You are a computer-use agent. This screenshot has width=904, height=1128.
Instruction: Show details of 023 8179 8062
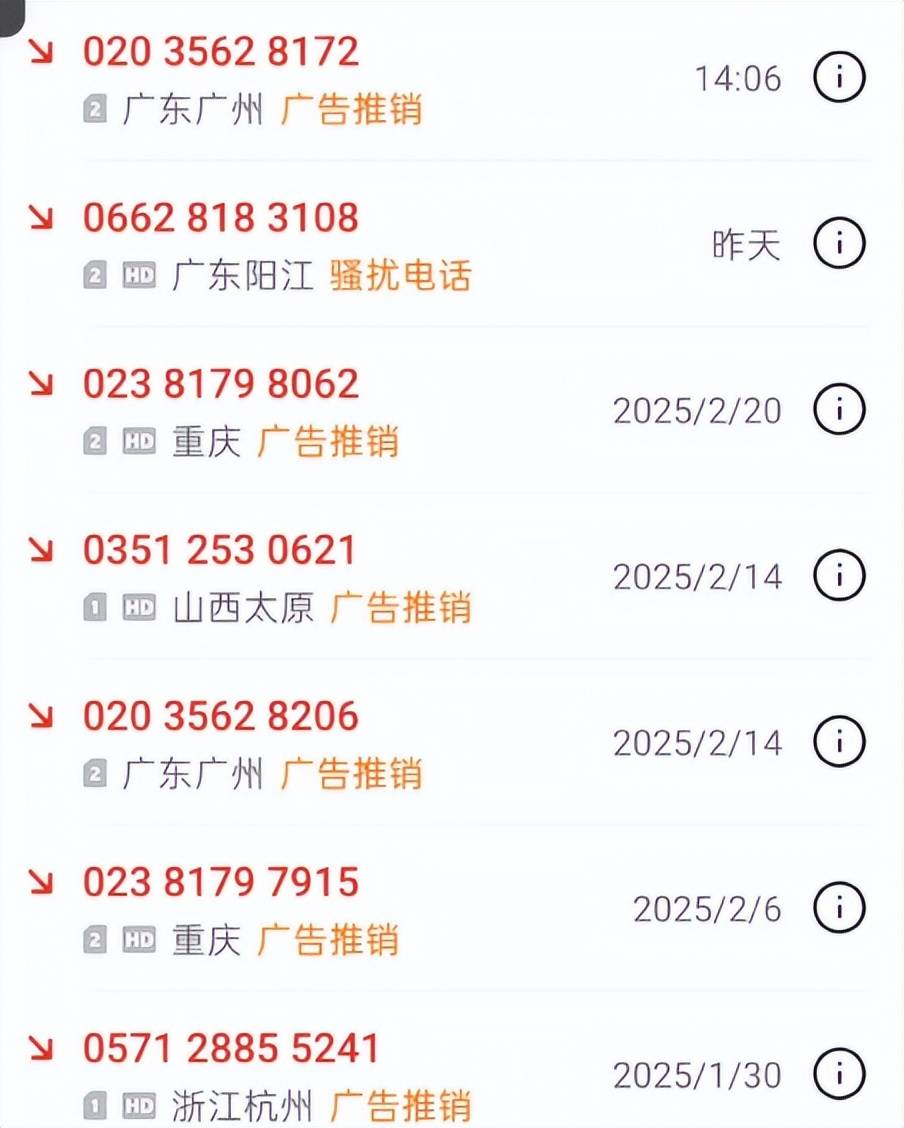click(840, 409)
